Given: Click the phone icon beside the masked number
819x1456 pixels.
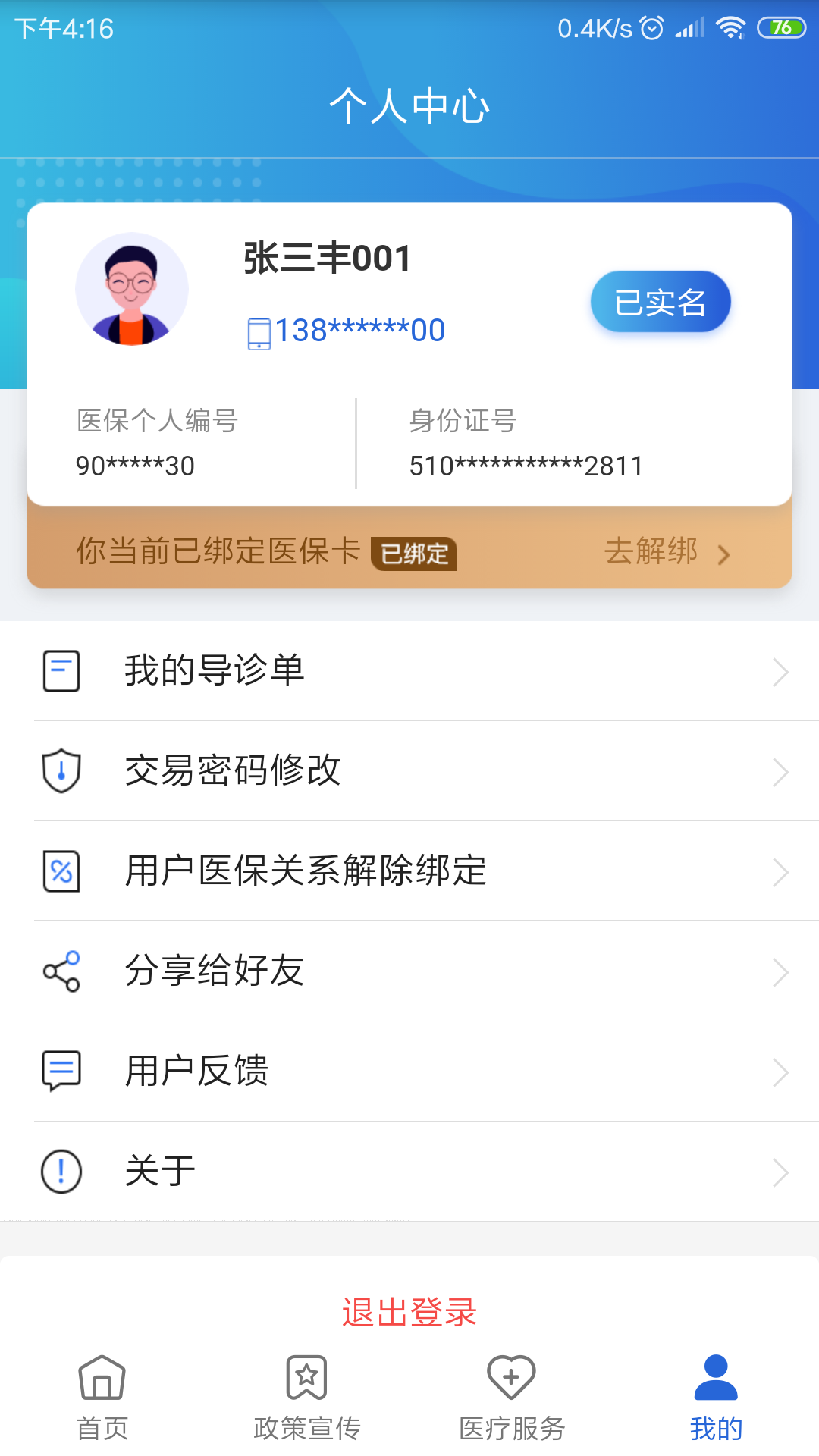Looking at the screenshot, I should [x=258, y=329].
